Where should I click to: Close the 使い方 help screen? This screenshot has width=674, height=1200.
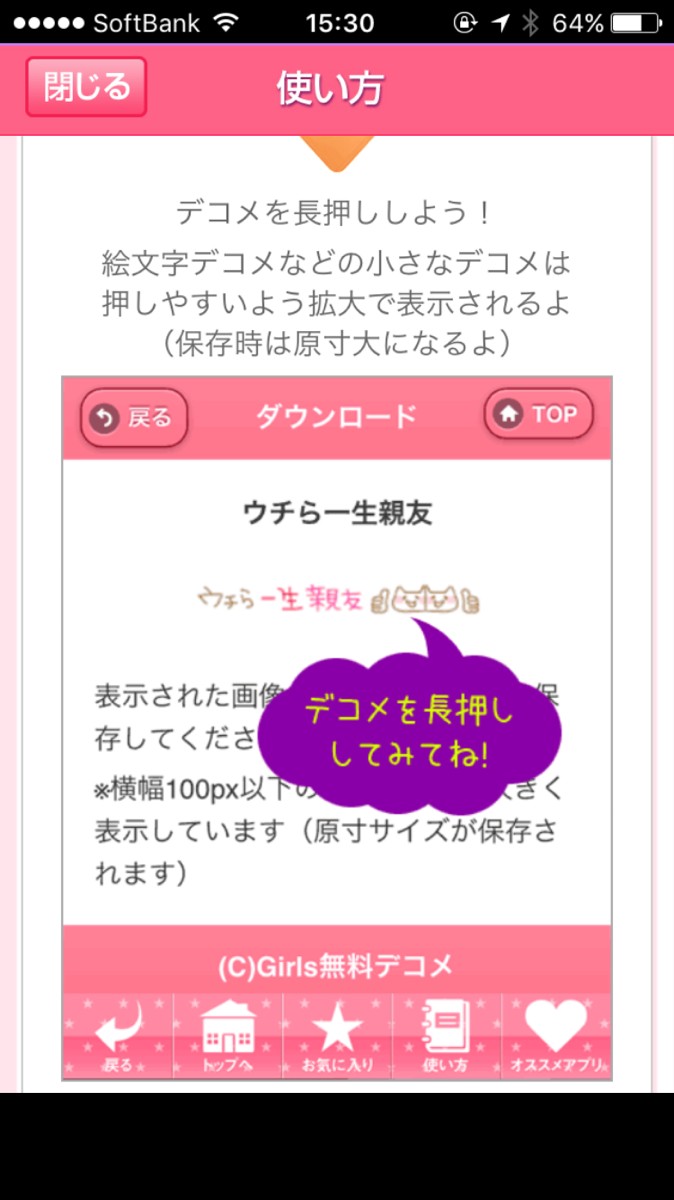point(86,87)
